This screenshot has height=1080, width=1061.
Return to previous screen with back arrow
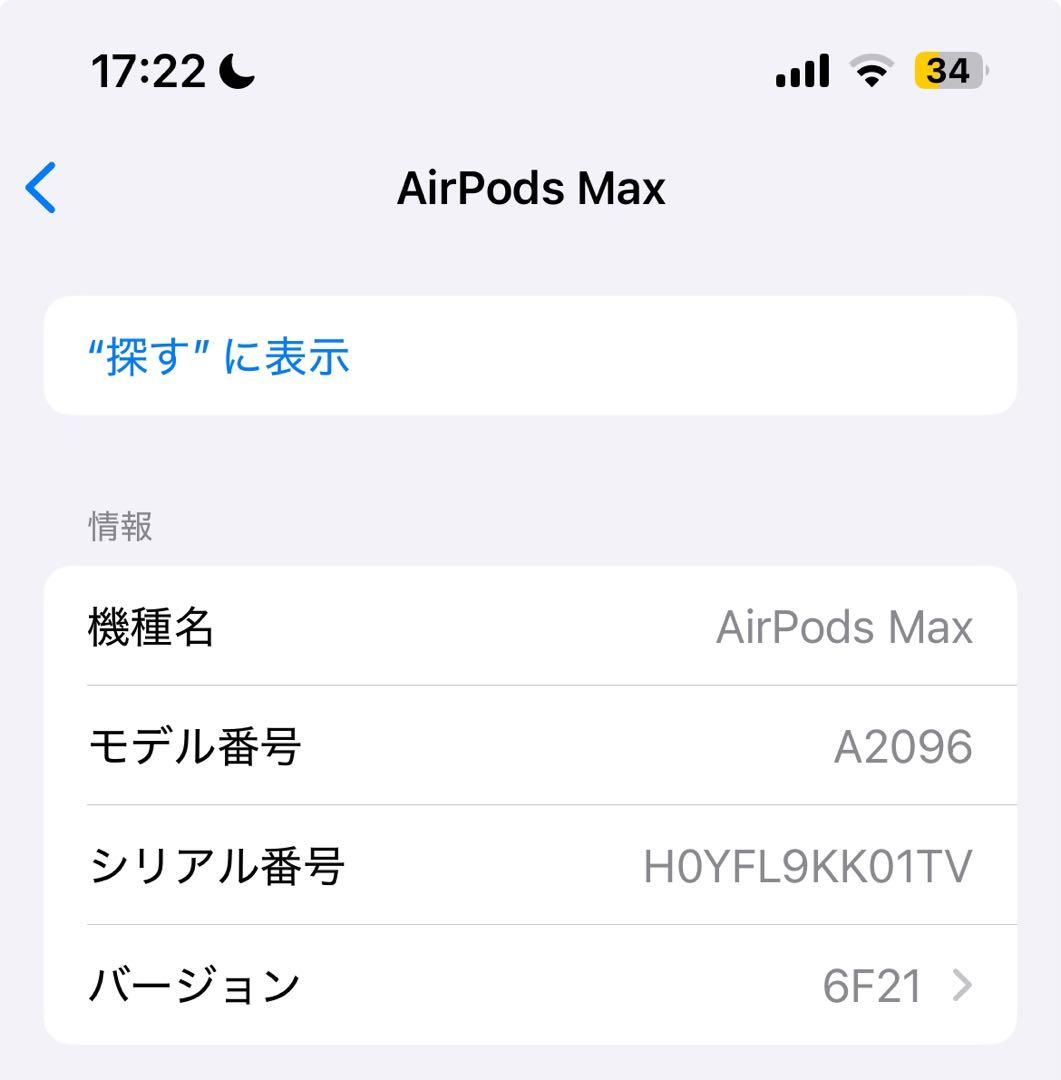click(42, 190)
